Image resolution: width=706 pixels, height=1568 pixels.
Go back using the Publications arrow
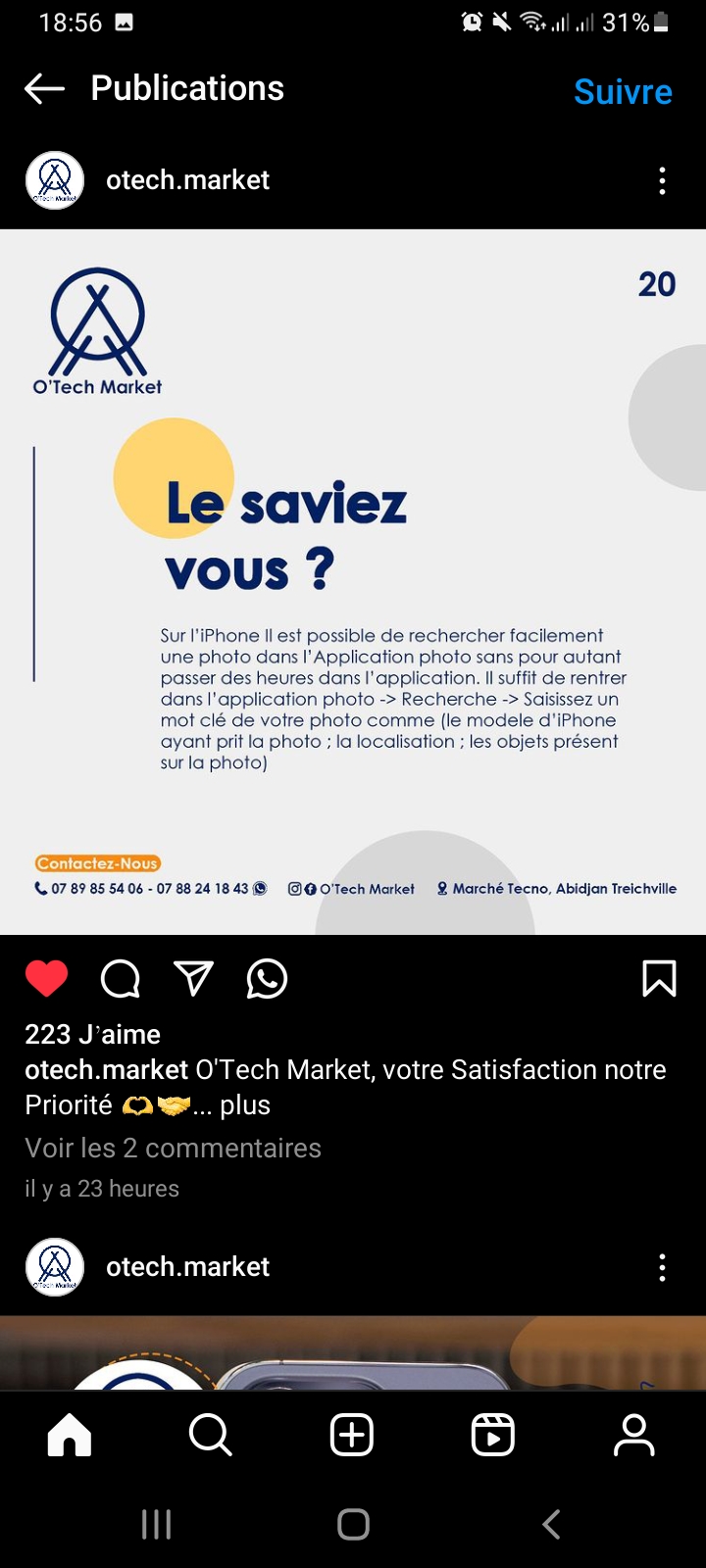click(44, 89)
